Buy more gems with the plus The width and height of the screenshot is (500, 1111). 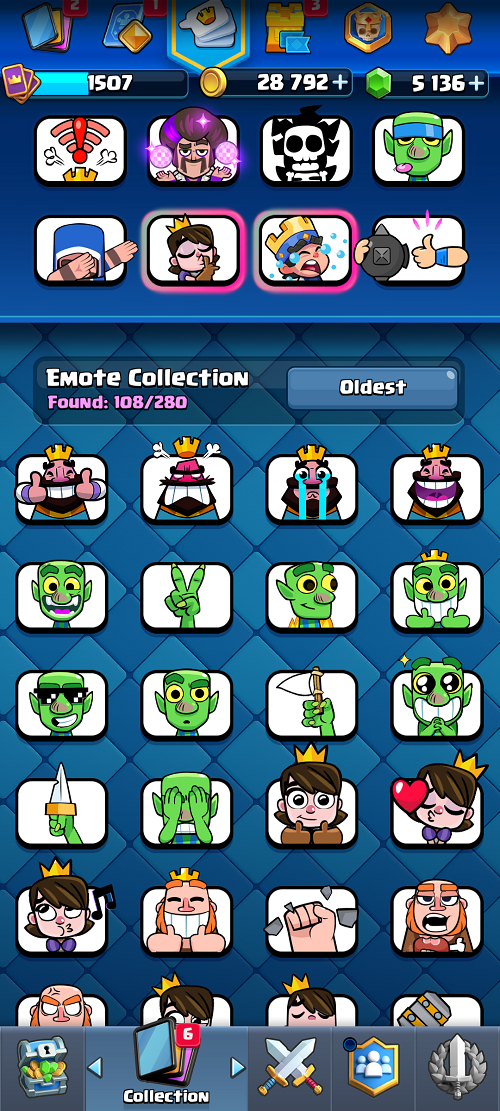pos(477,83)
